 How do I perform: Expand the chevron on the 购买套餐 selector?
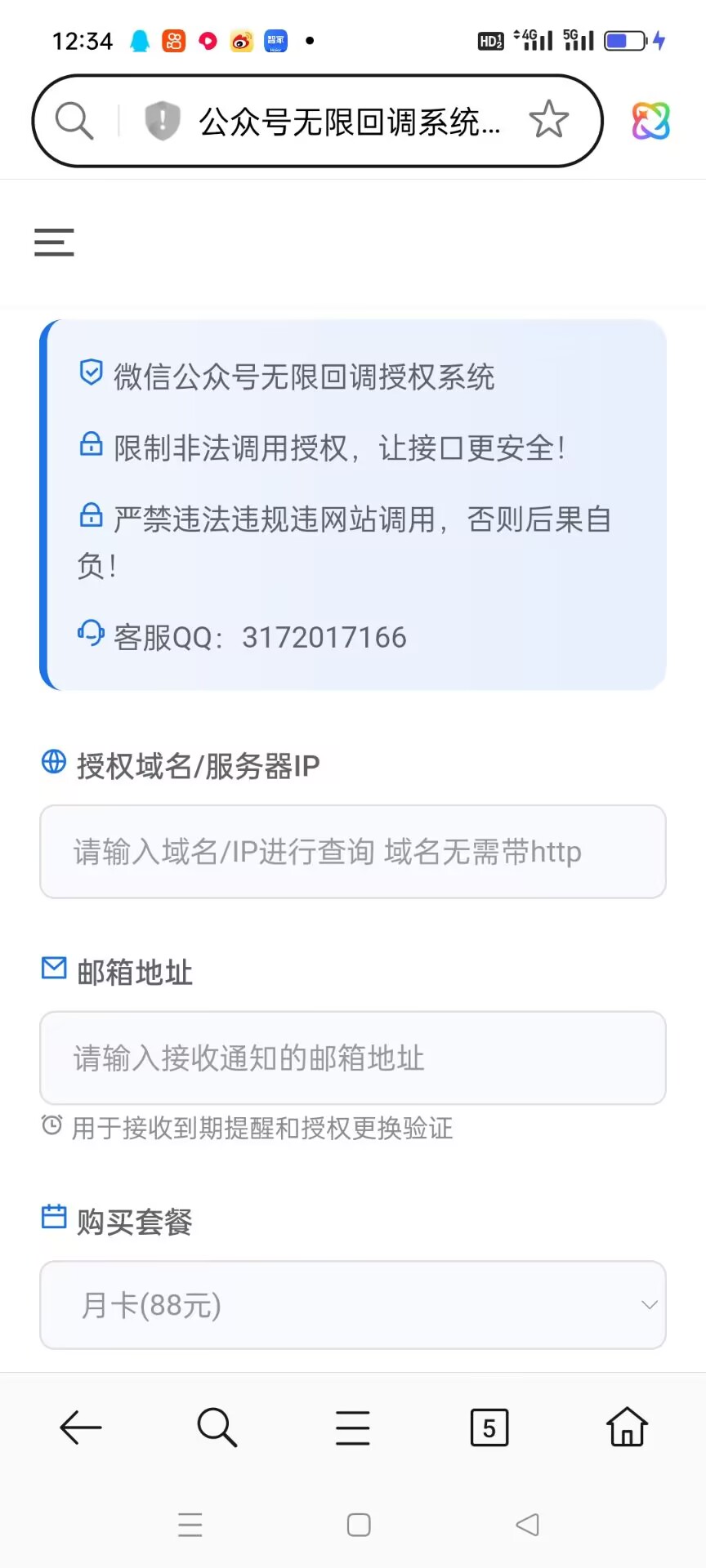(649, 1304)
